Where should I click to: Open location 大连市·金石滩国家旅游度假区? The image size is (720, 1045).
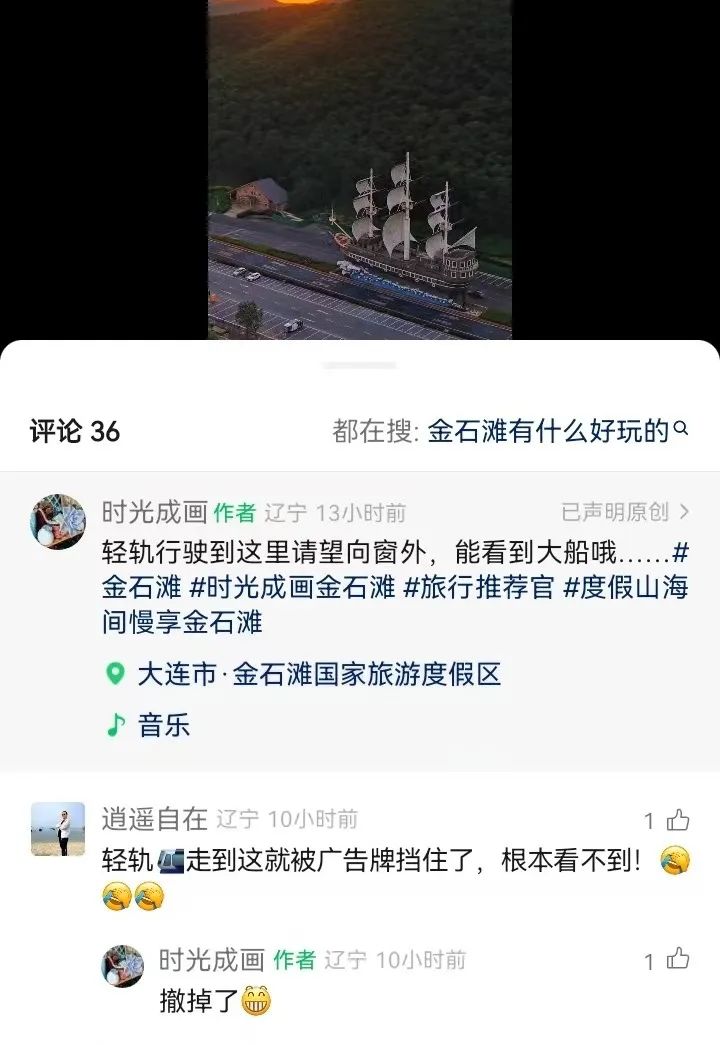318,674
